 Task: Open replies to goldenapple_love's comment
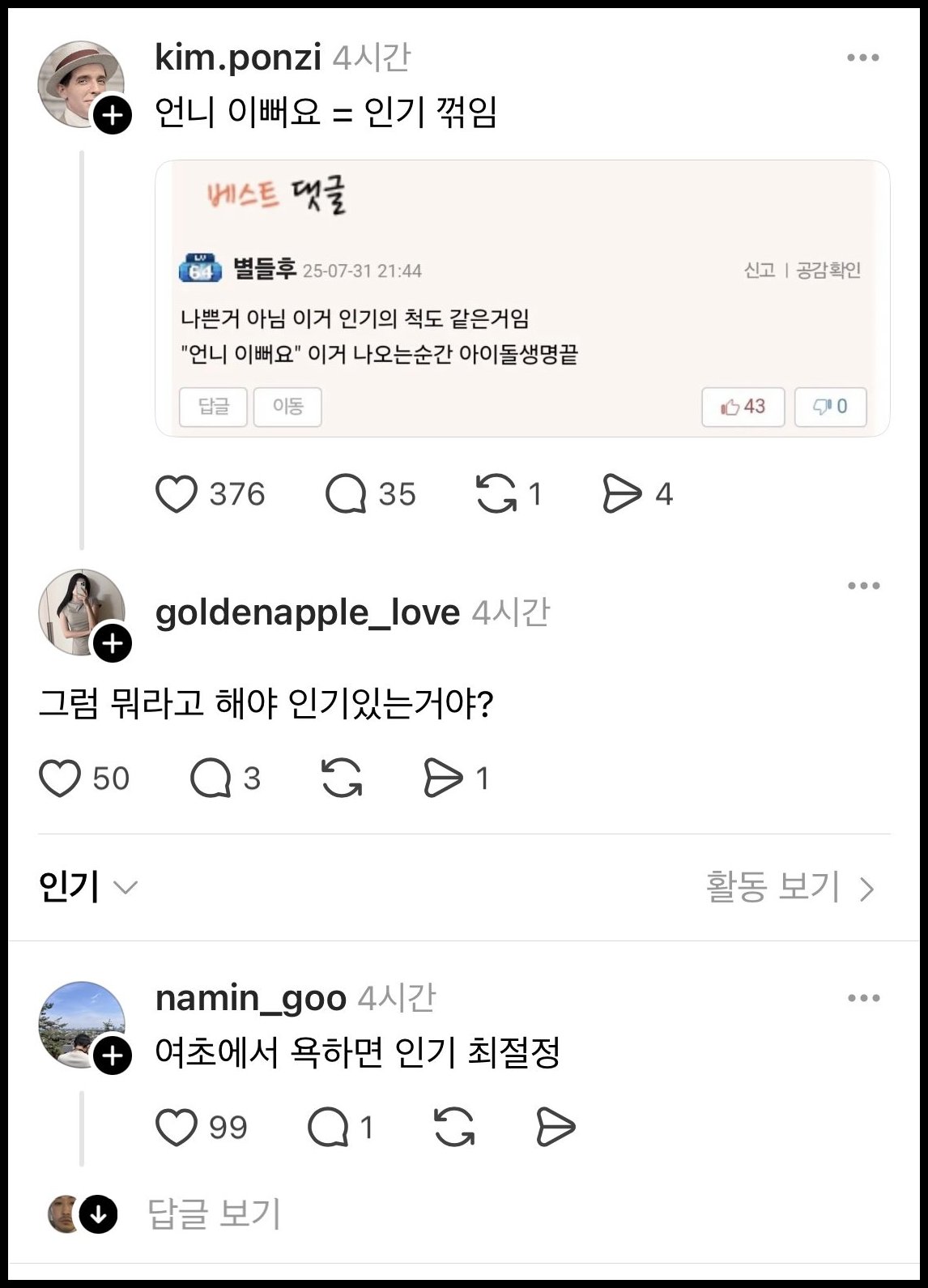pos(211,778)
